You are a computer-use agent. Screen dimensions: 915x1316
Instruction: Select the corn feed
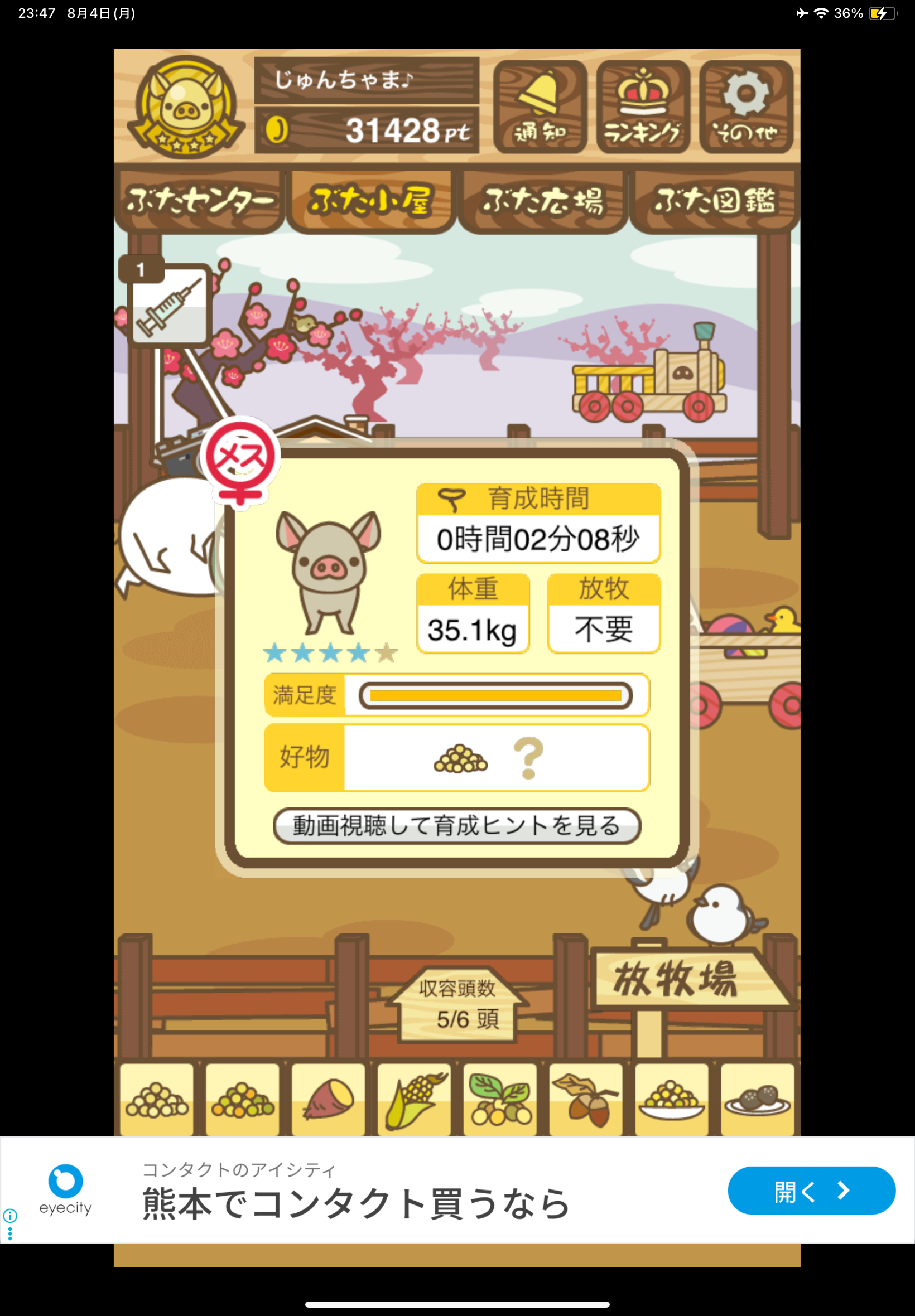coord(414,1100)
